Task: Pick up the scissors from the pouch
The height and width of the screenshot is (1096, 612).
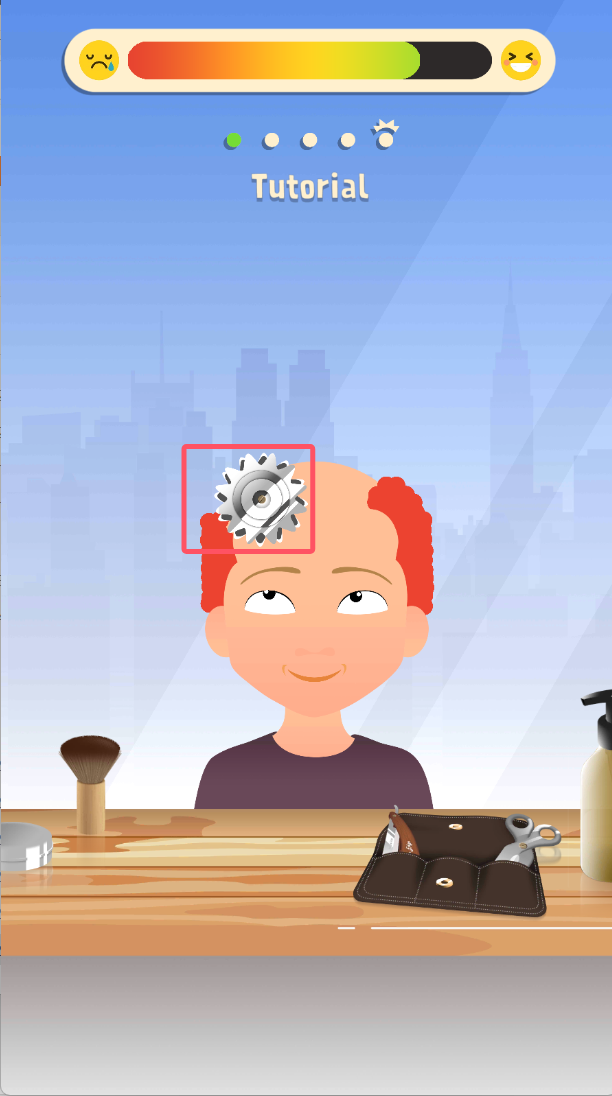Action: [x=528, y=839]
